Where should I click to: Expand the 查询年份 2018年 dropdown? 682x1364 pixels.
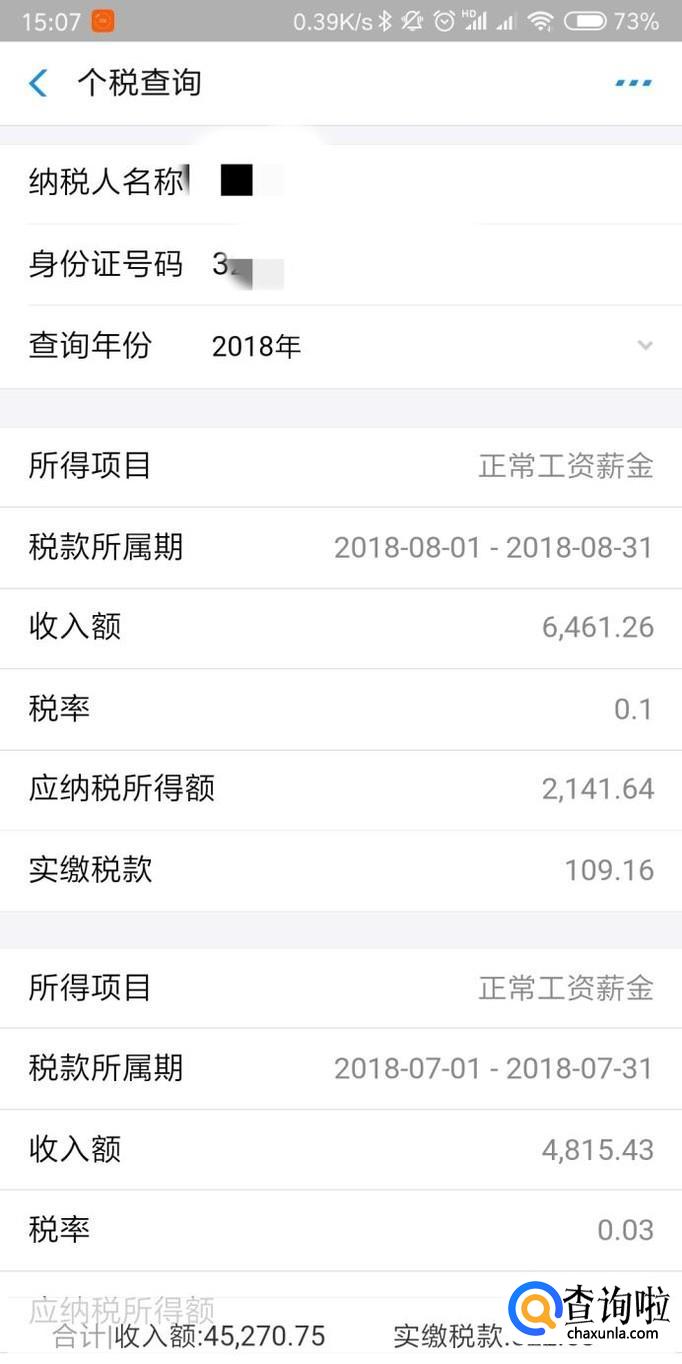pos(645,346)
